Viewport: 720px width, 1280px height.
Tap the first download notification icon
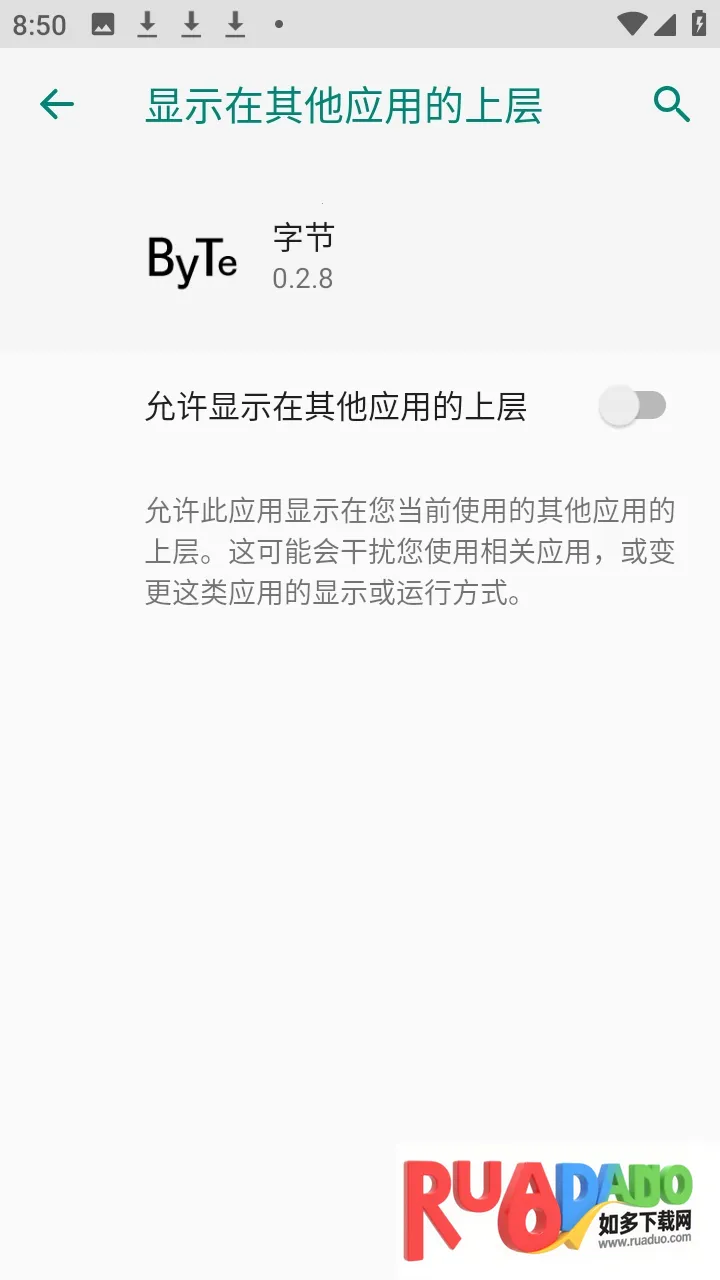(147, 24)
